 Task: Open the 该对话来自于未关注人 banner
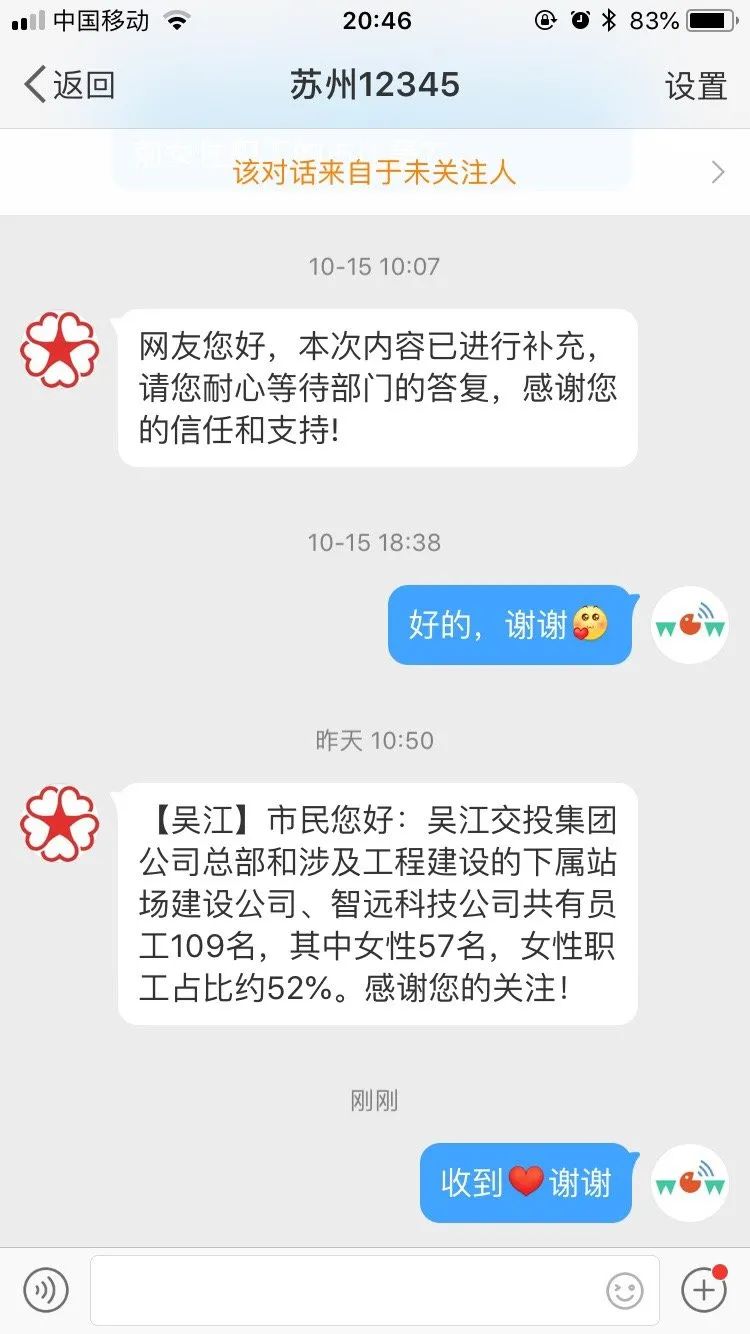coord(375,172)
